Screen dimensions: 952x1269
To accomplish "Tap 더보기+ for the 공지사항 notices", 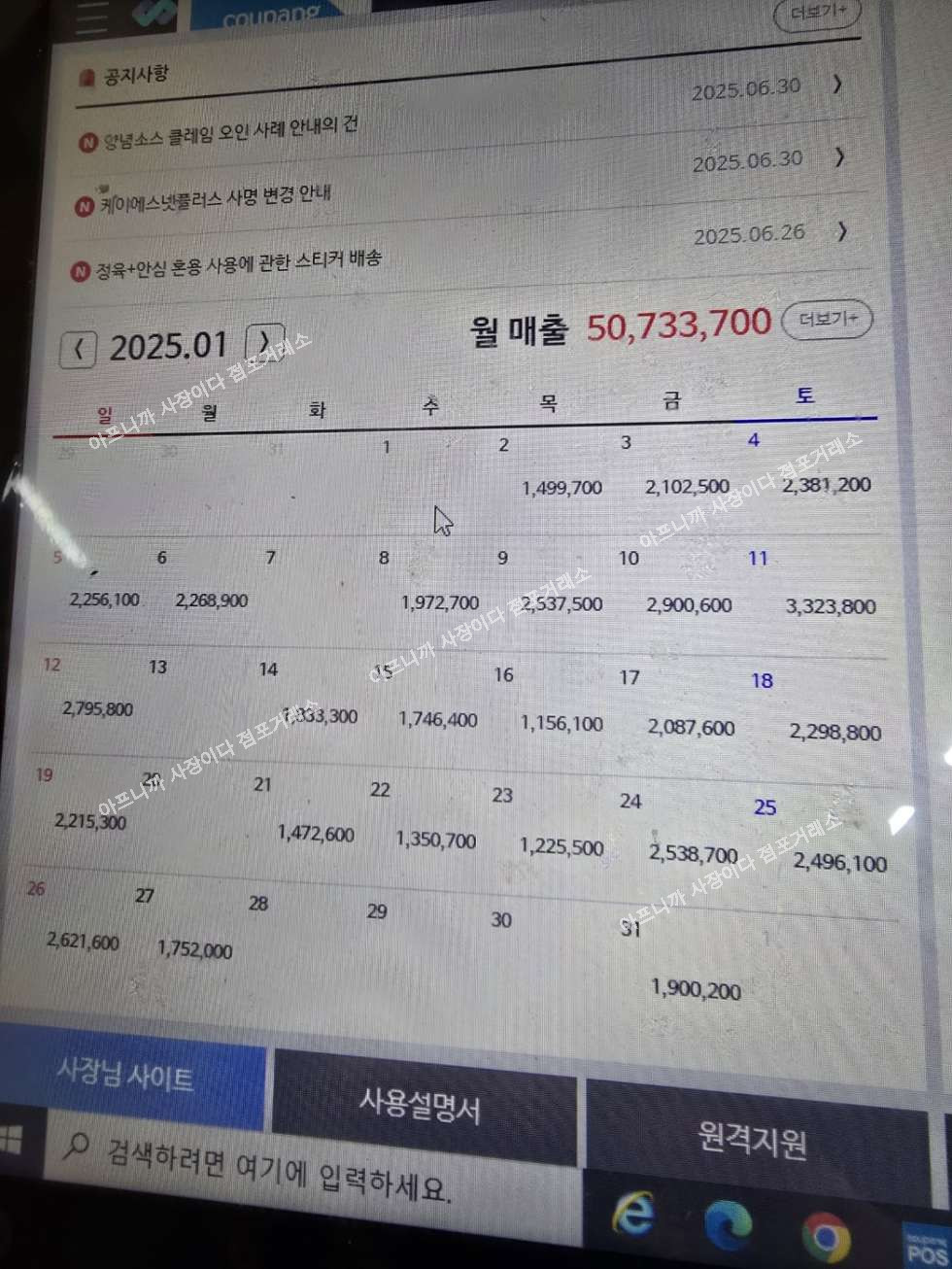I will pos(817,14).
